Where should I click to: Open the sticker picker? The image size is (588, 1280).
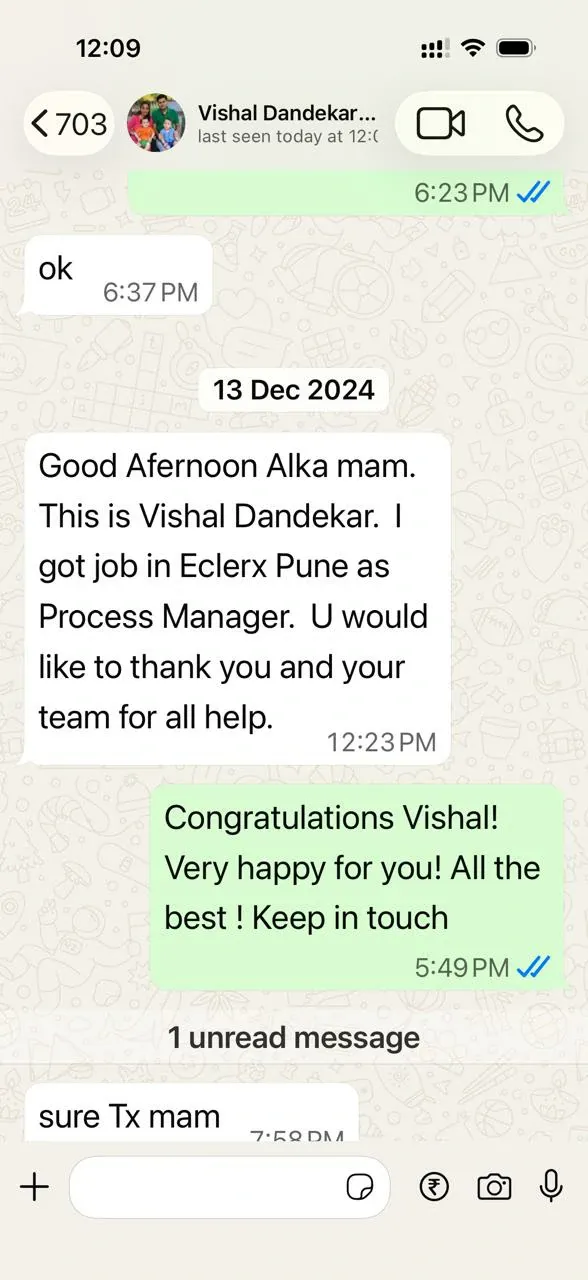[360, 1187]
